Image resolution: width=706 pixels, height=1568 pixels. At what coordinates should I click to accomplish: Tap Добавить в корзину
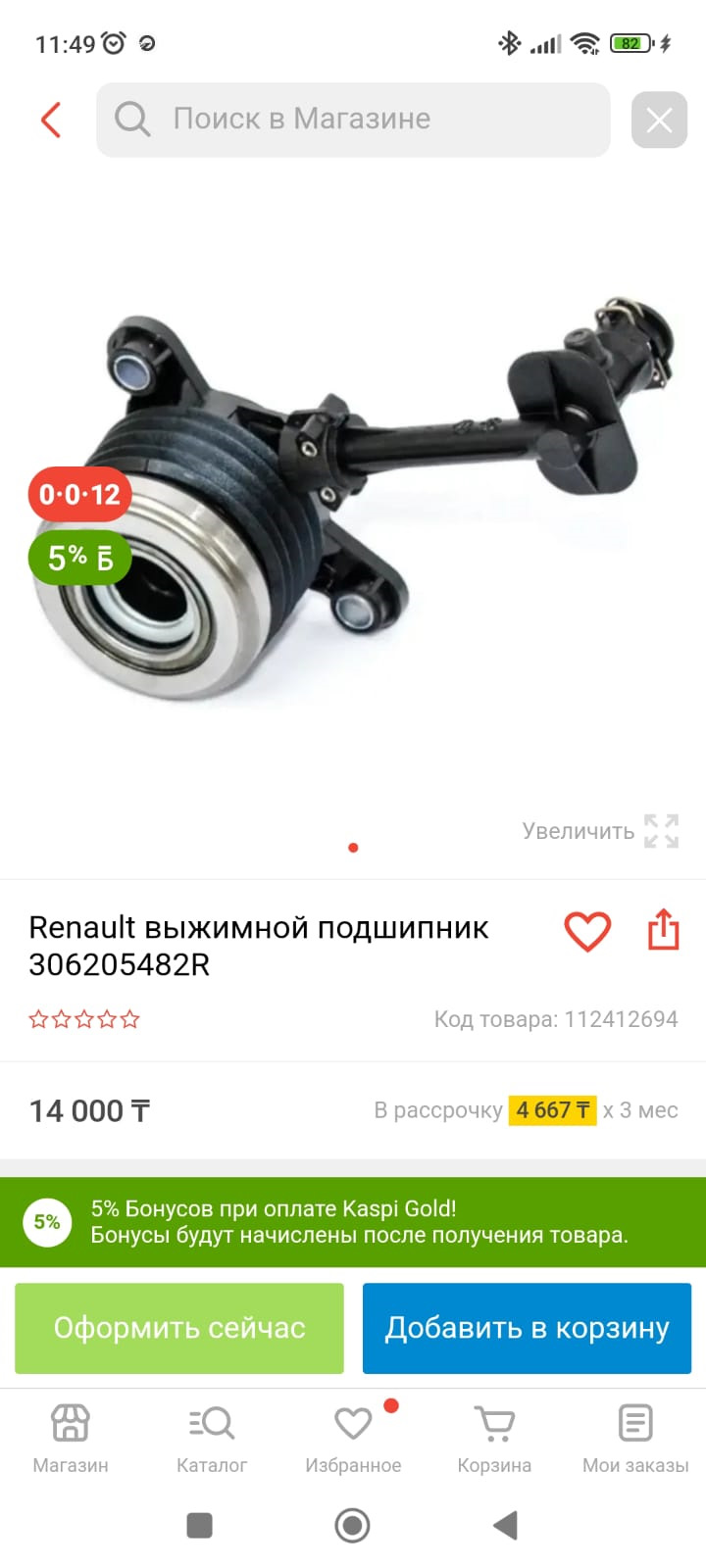point(527,1328)
